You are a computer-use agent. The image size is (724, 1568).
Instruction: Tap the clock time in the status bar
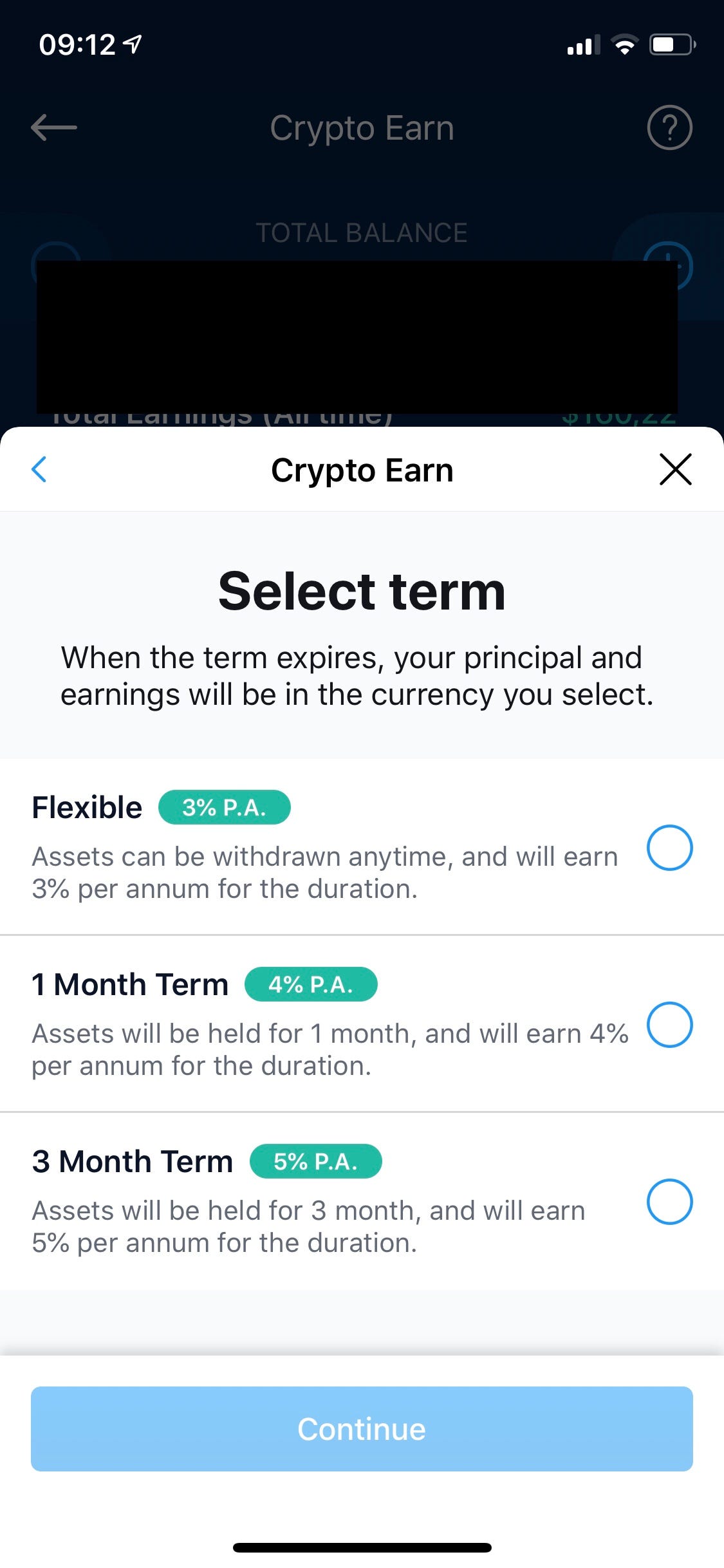click(79, 43)
